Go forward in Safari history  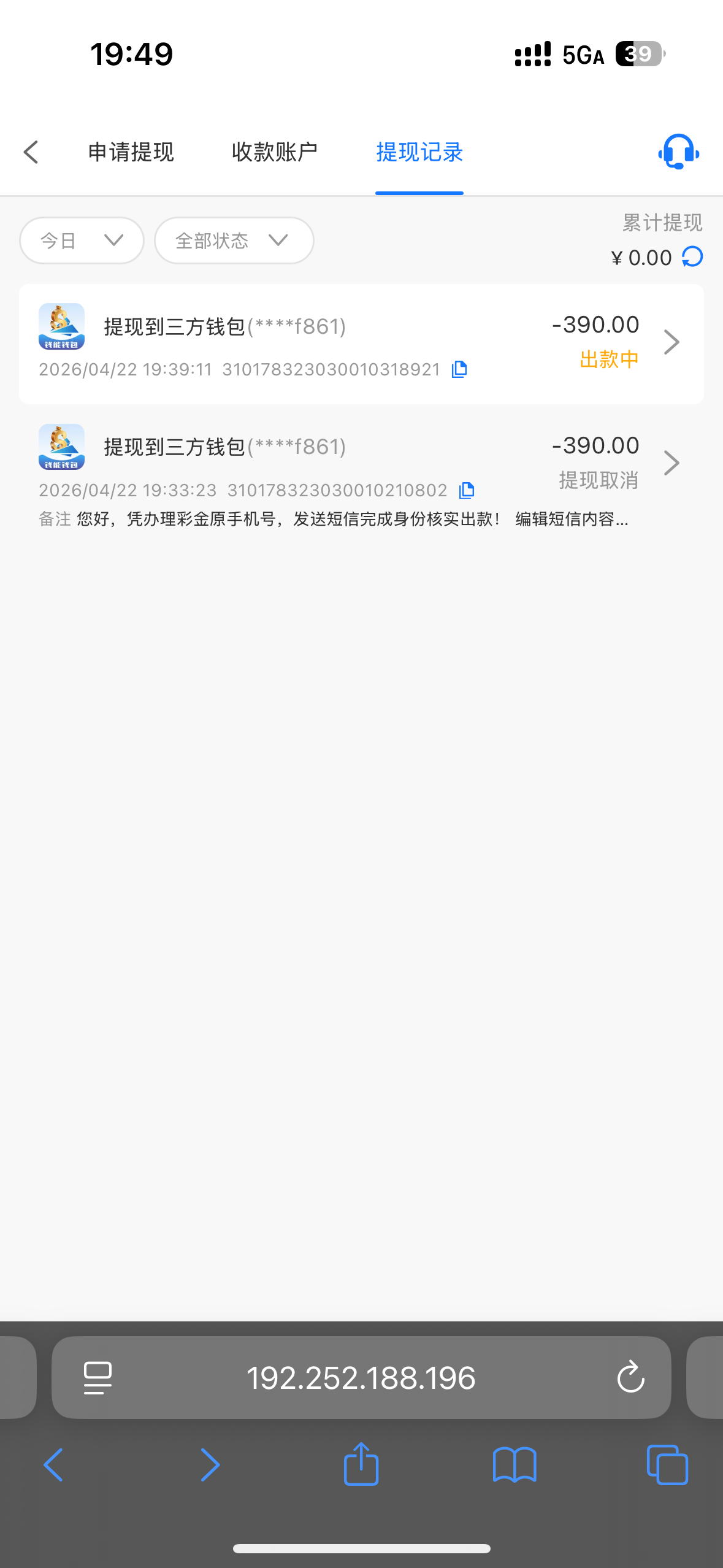210,1464
